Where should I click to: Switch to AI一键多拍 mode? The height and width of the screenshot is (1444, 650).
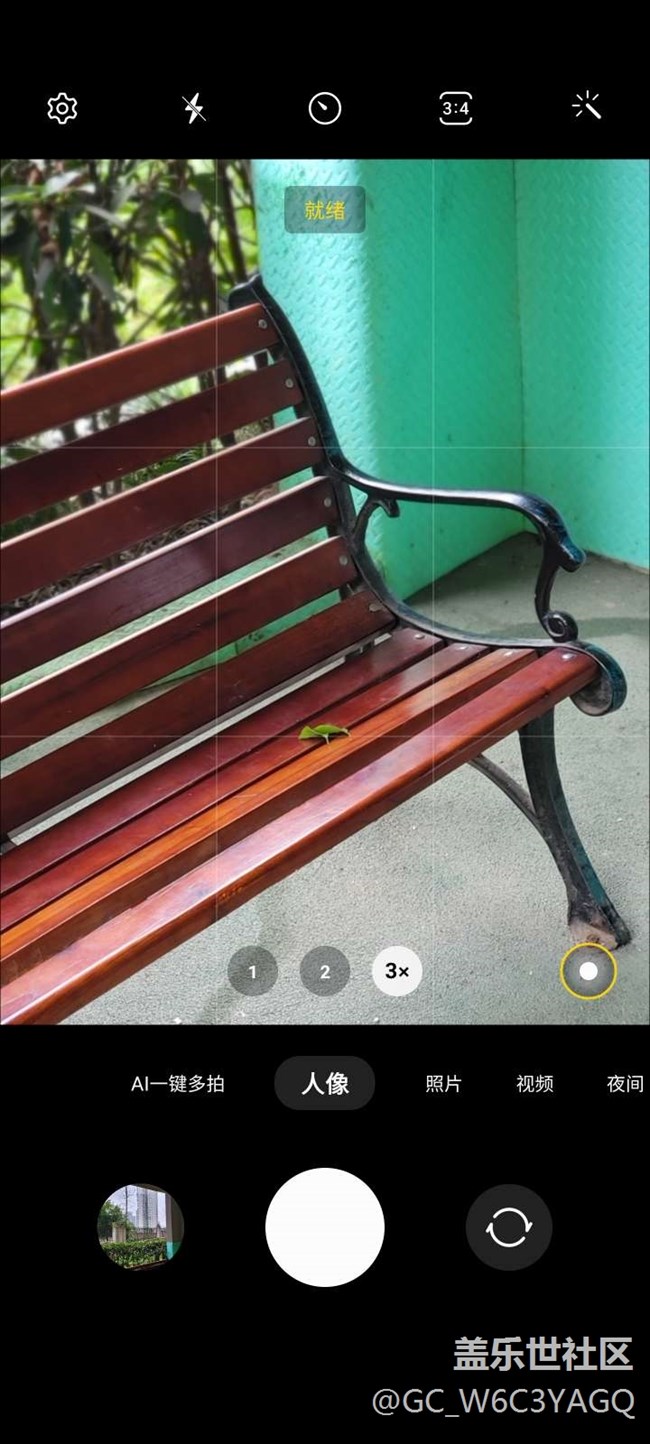point(178,1083)
